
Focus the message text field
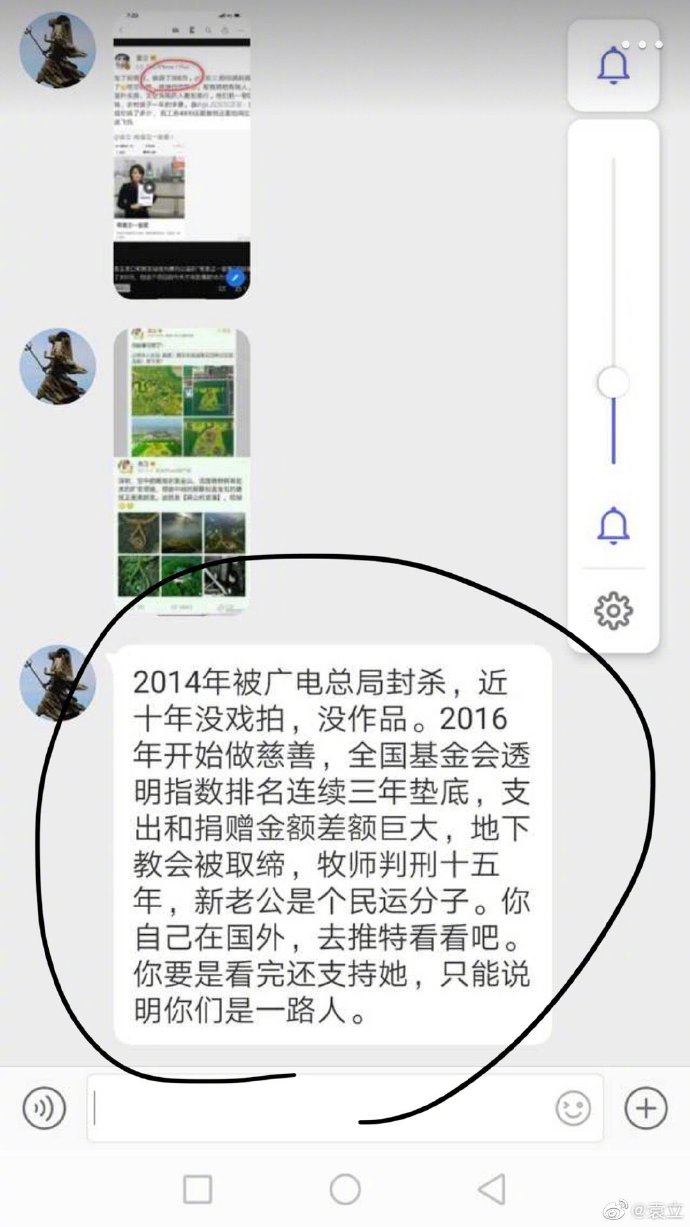320,1107
